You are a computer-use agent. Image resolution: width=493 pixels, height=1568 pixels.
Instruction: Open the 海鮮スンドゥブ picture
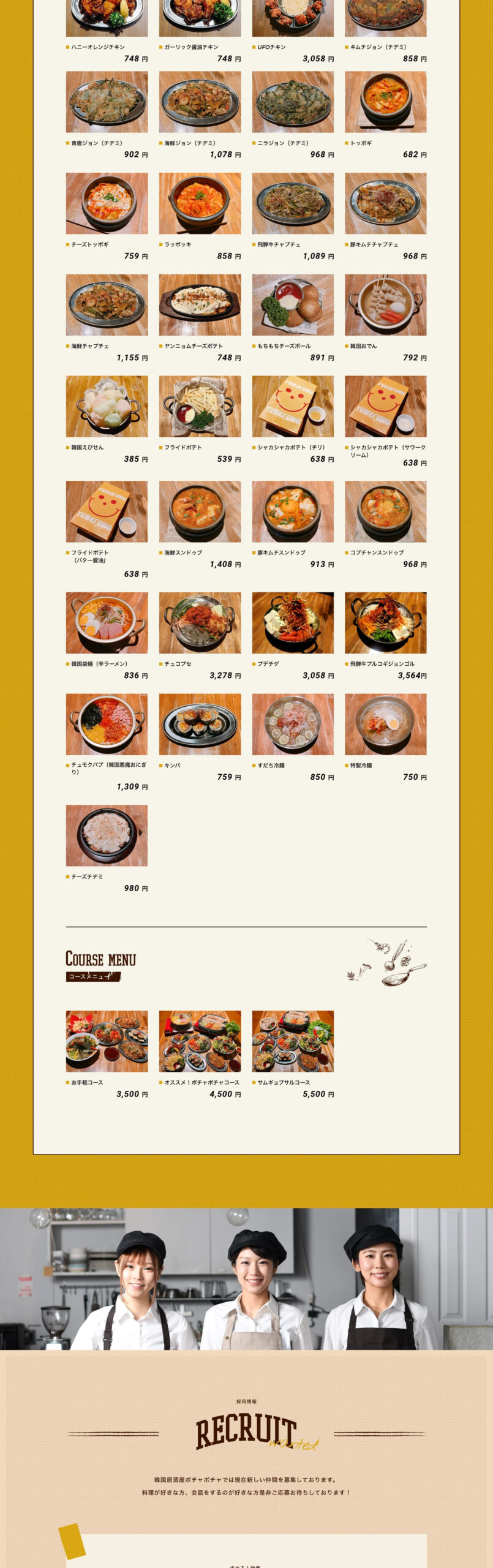200,511
